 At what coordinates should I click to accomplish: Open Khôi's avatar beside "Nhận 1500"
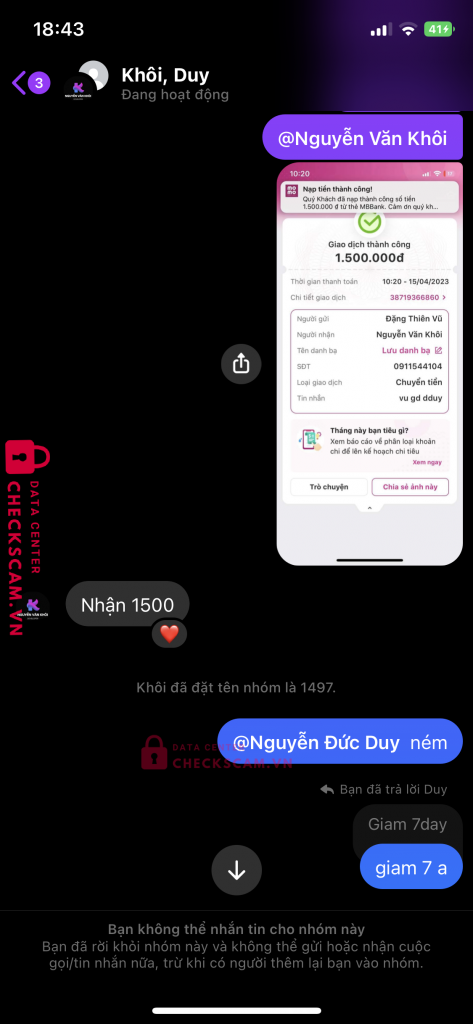click(x=34, y=607)
